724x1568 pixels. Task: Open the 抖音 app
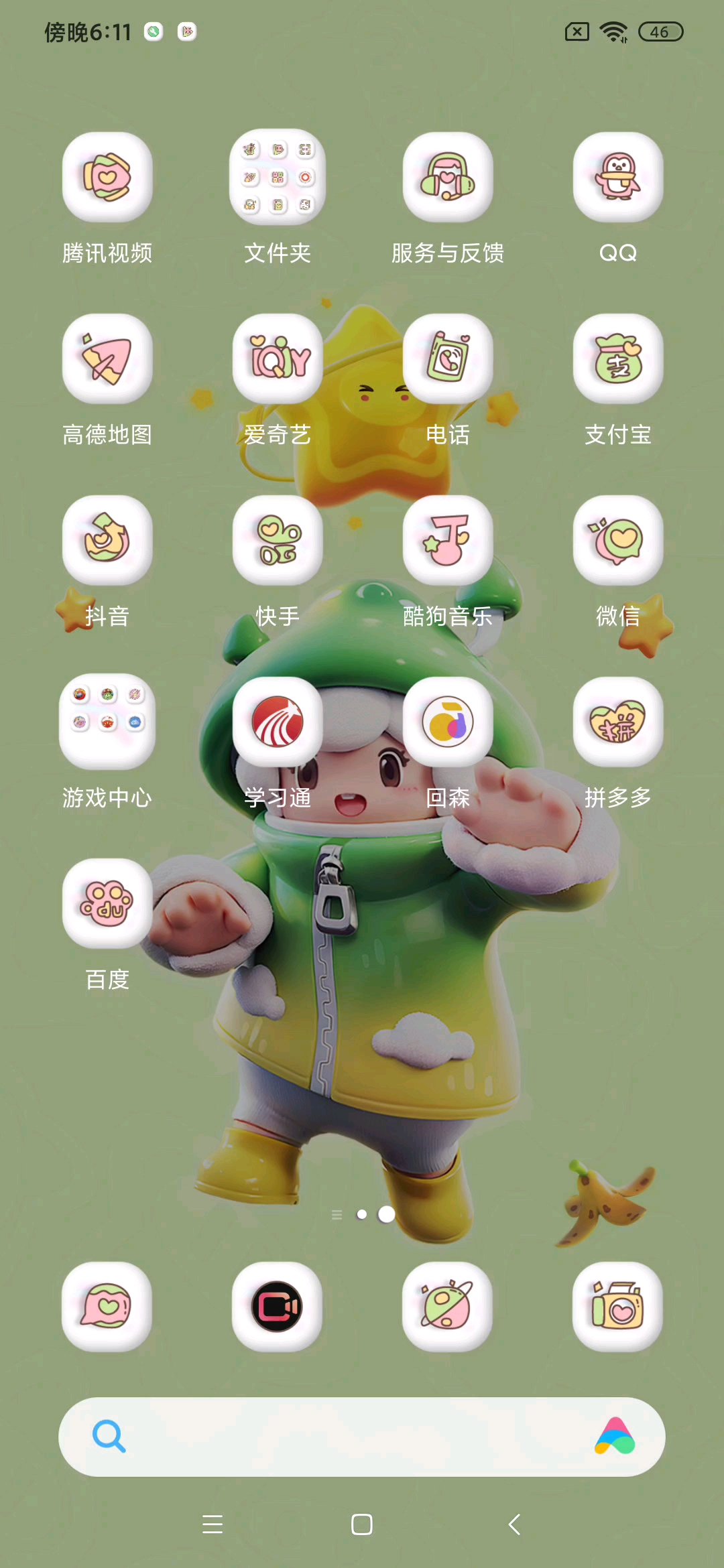107,541
